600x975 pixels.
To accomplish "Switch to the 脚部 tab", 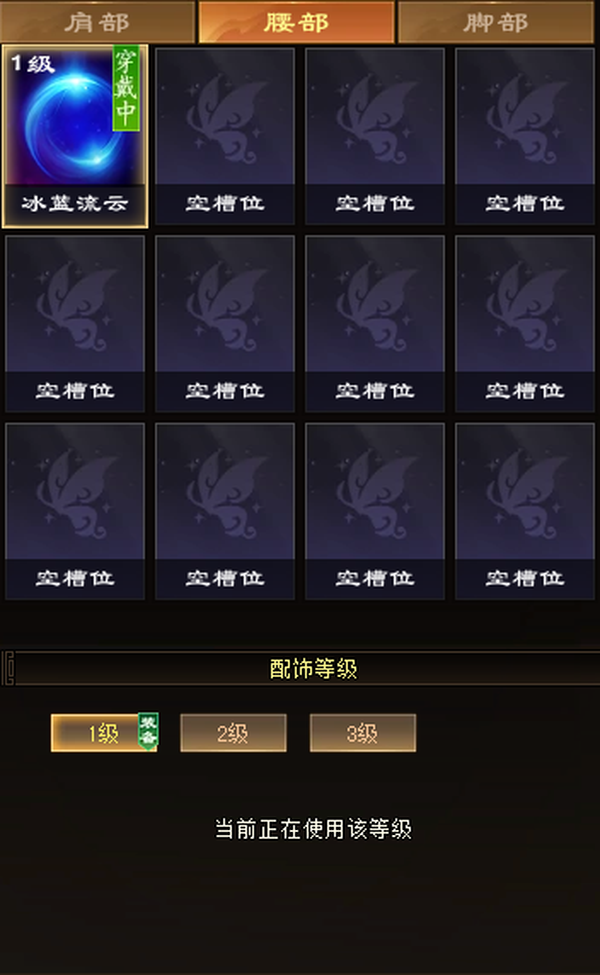I will coord(496,22).
